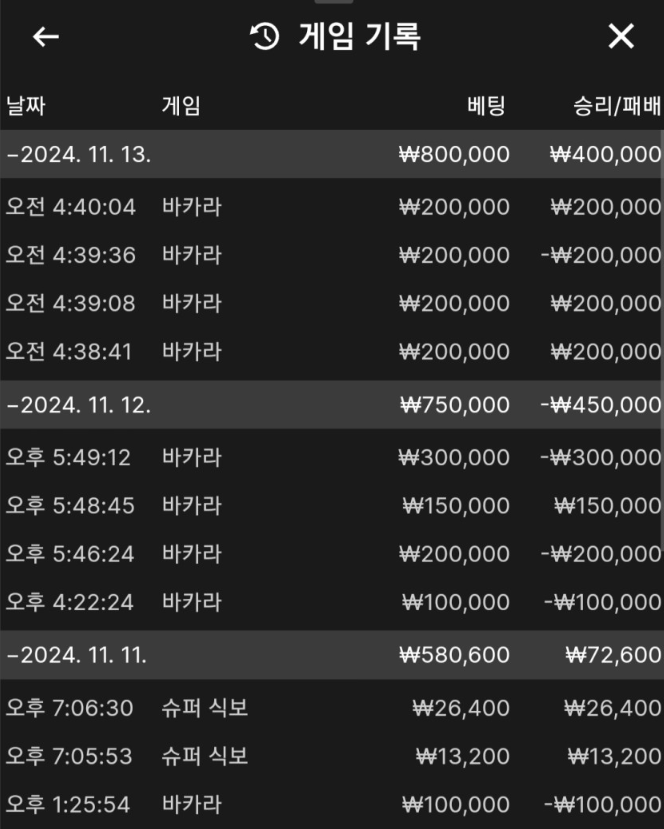Go back with the arrow icon
Screen dimensions: 664x829
tap(46, 37)
